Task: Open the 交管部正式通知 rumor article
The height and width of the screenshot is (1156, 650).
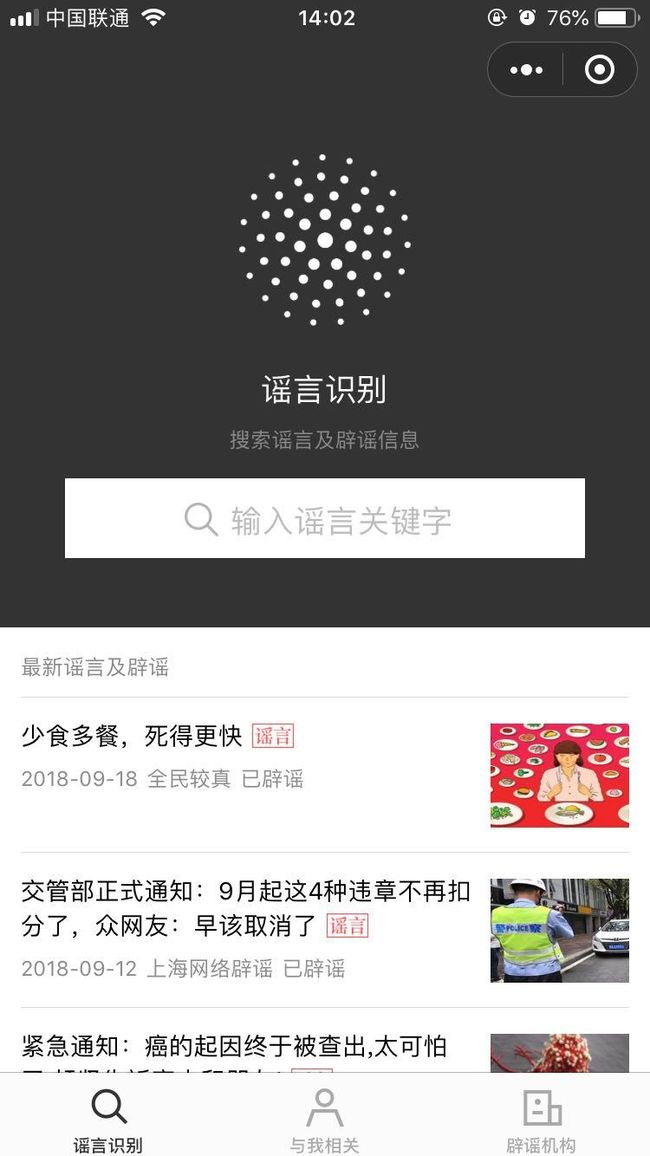Action: coord(324,930)
